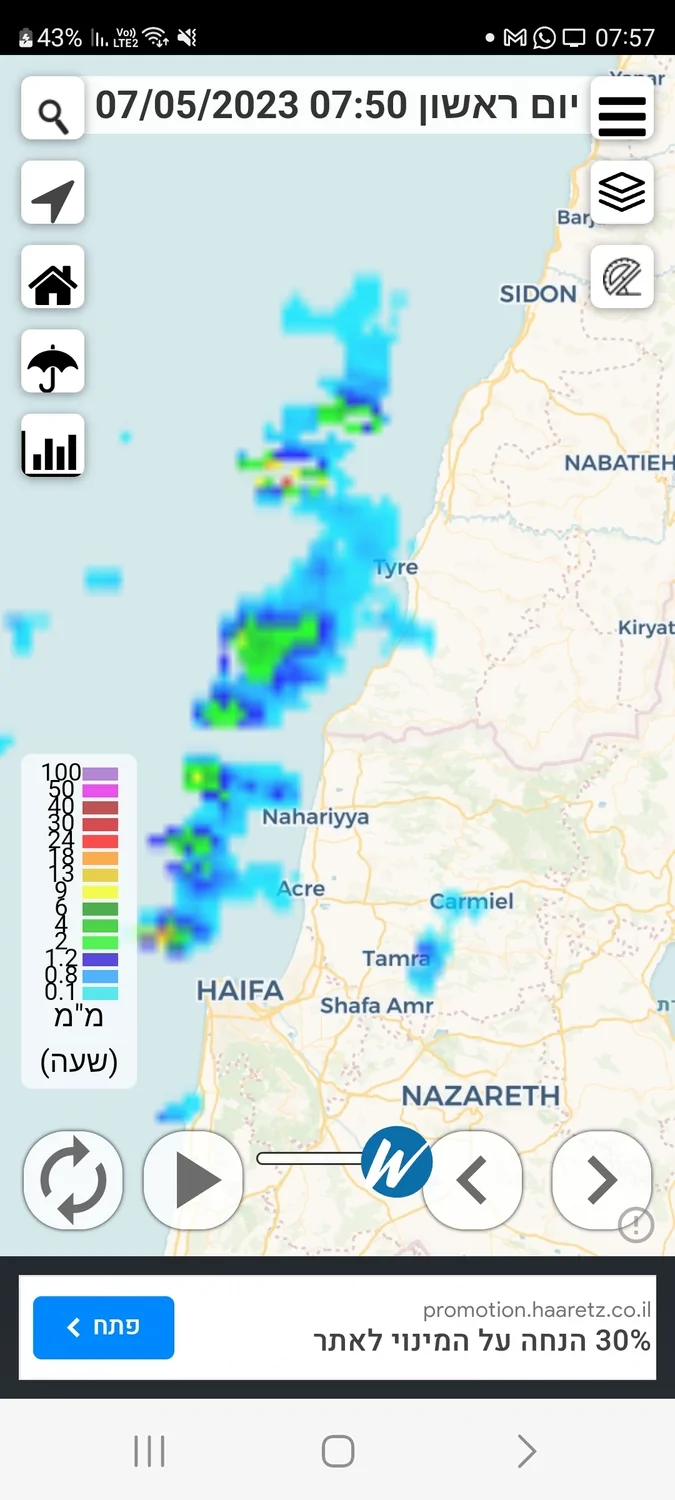The image size is (675, 1500).
Task: Open the bar chart statistics icon
Action: [52, 446]
